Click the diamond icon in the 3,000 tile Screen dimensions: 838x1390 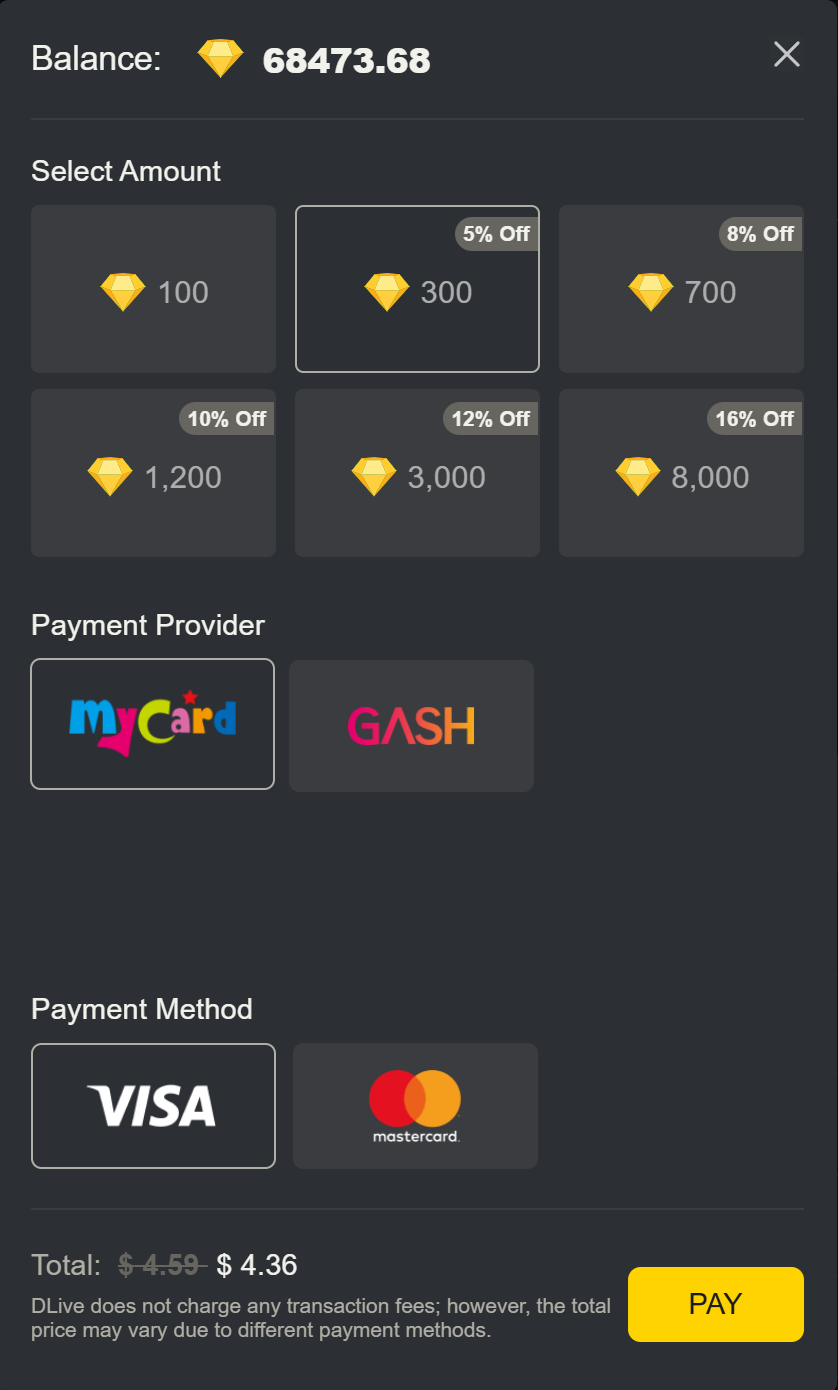click(x=374, y=475)
